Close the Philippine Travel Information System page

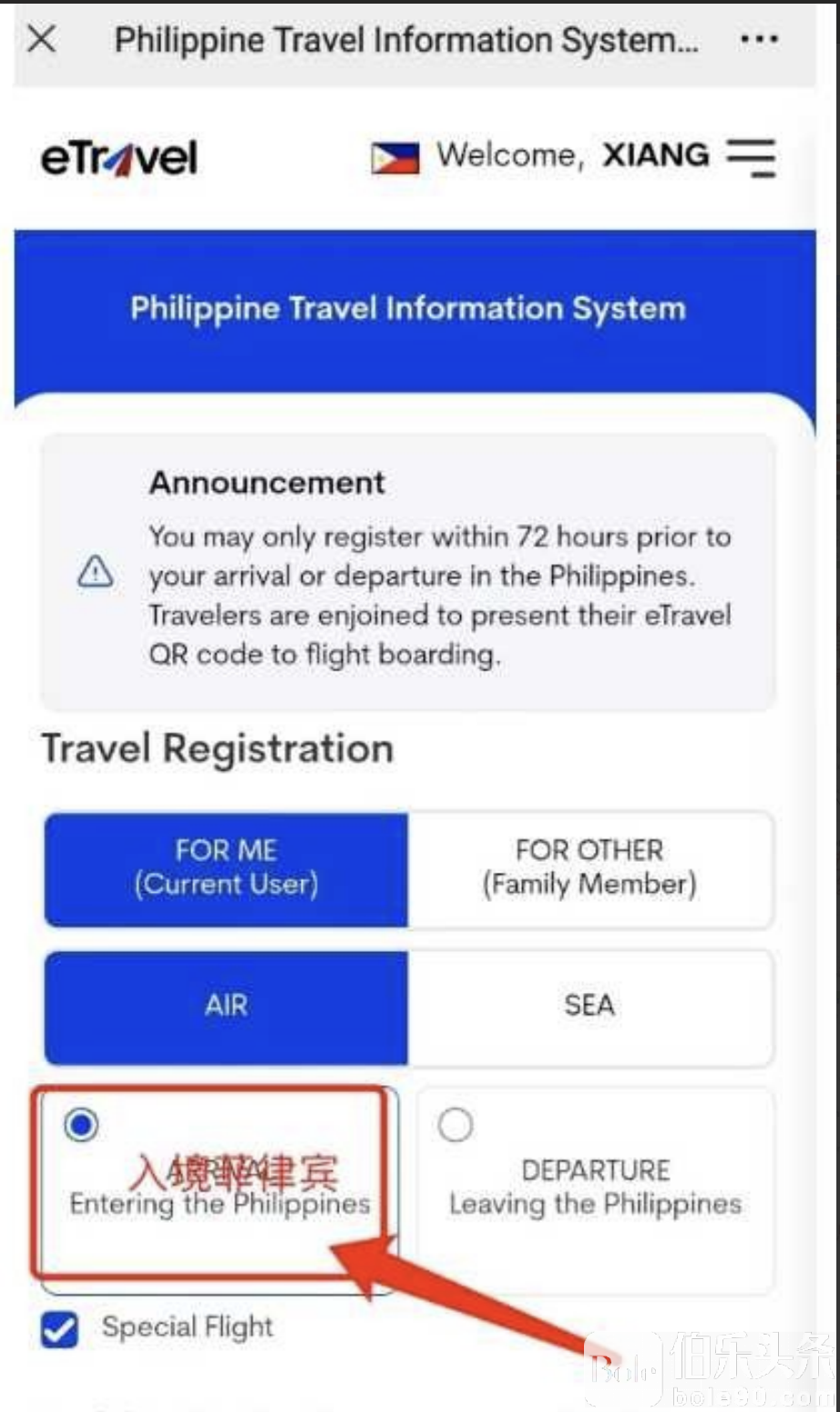(x=42, y=39)
